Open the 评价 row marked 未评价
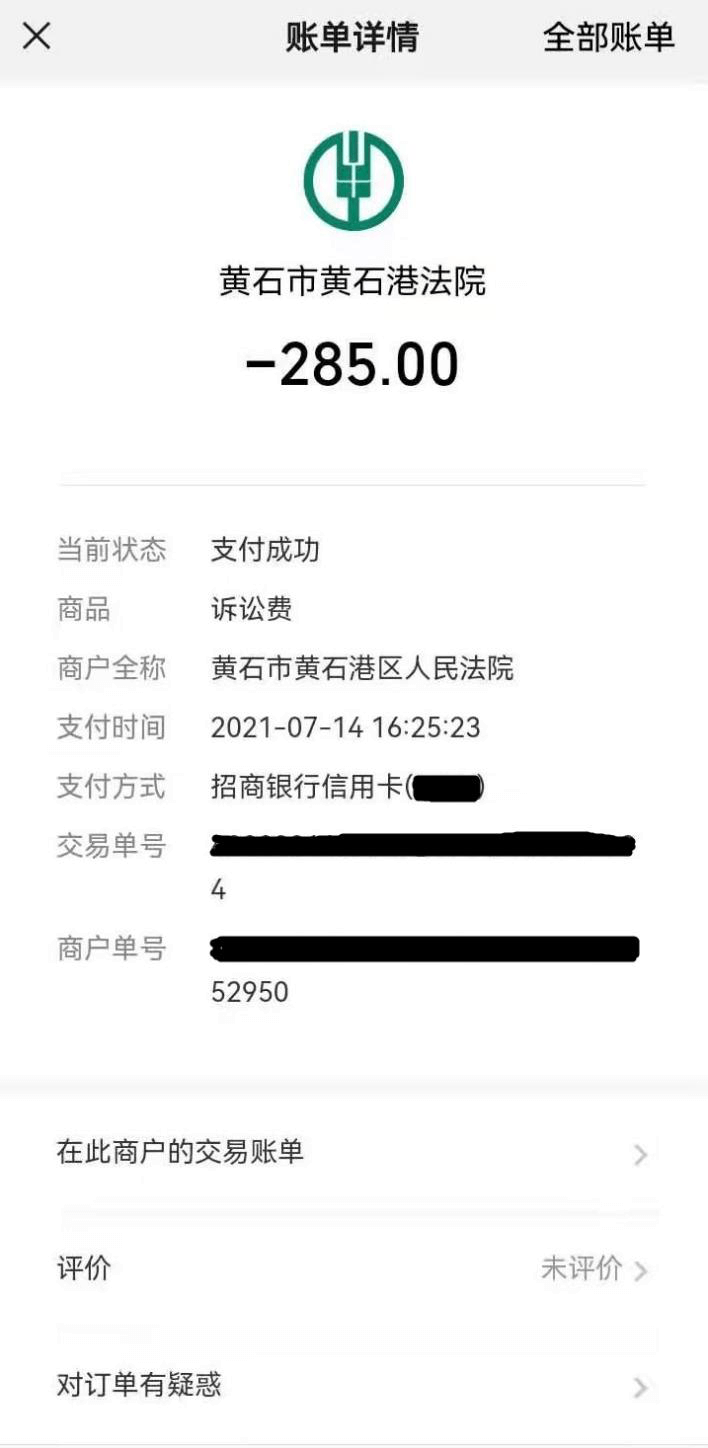This screenshot has width=708, height=1448. [354, 1270]
